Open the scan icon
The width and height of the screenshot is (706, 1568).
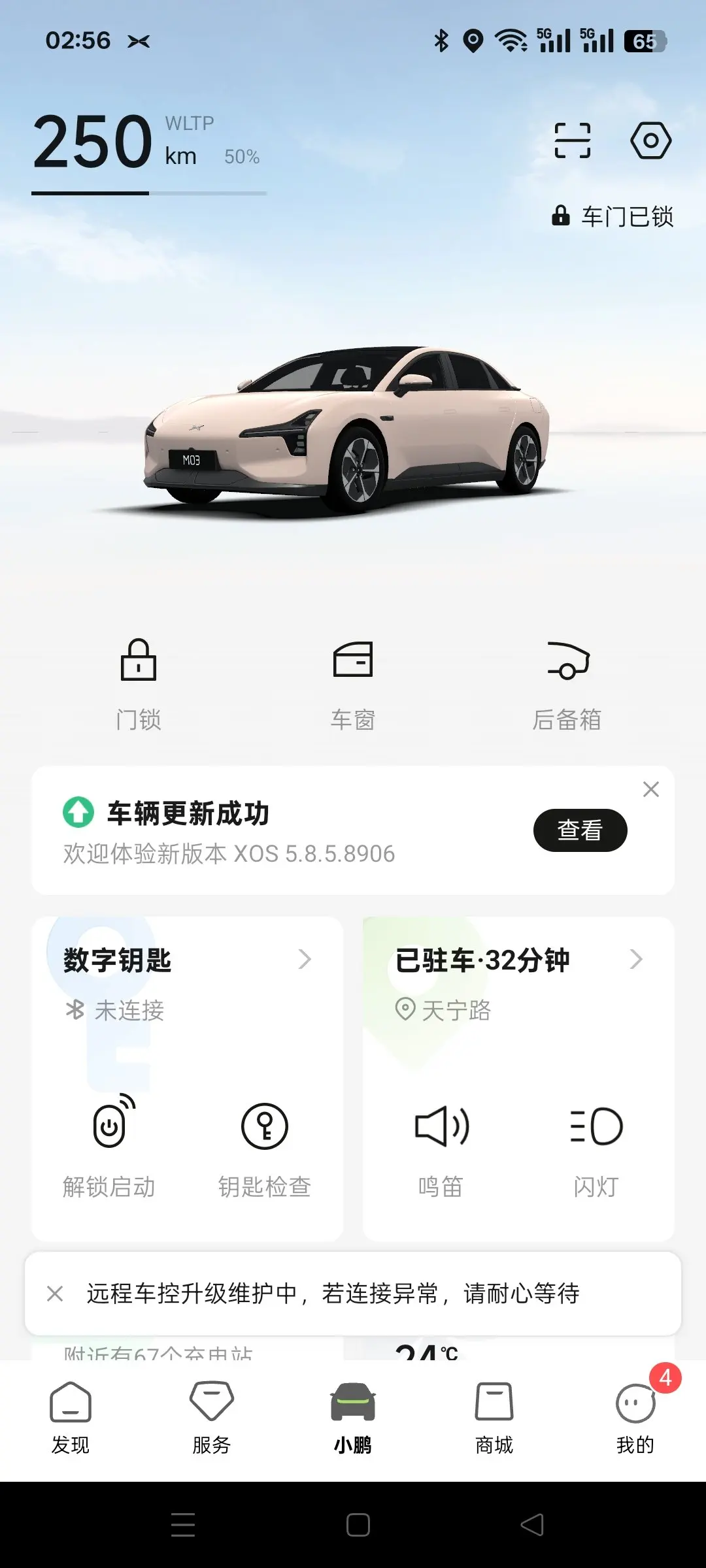[x=572, y=140]
